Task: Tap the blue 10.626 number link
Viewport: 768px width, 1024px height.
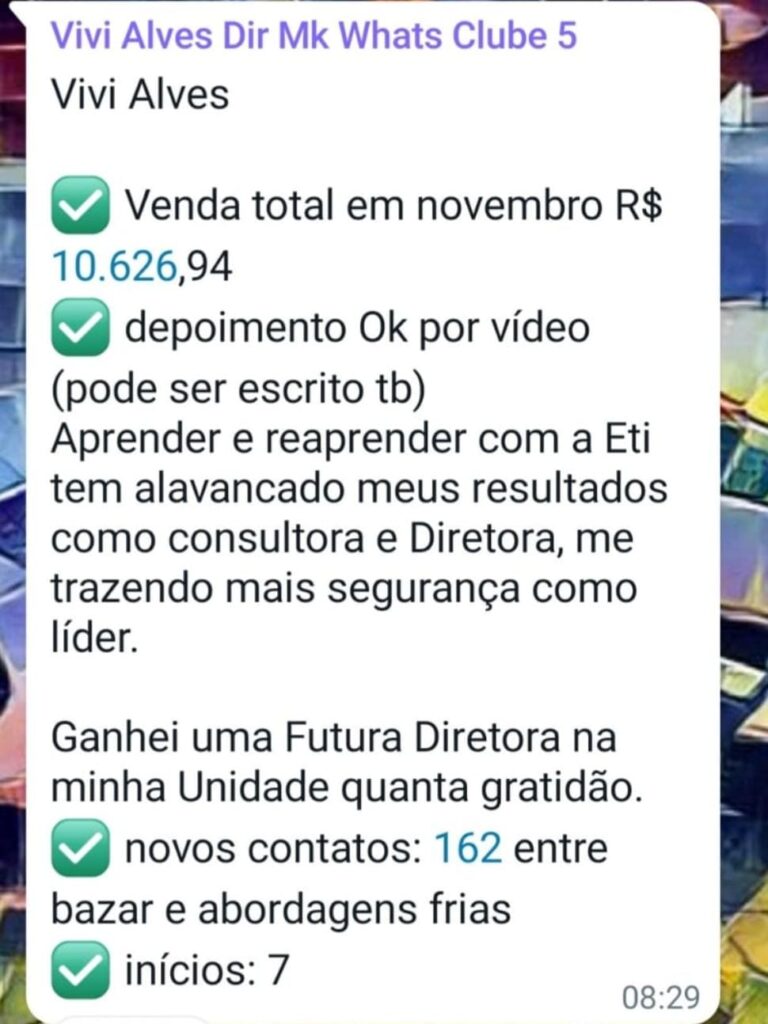Action: [112, 266]
